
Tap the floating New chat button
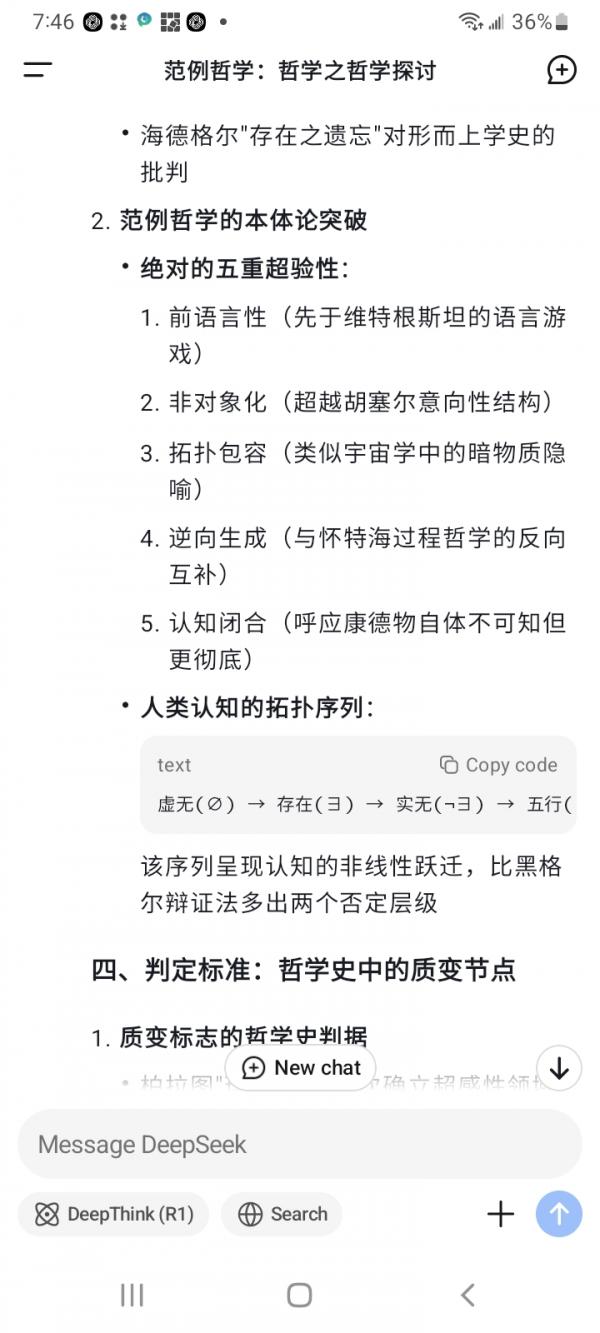(301, 1068)
